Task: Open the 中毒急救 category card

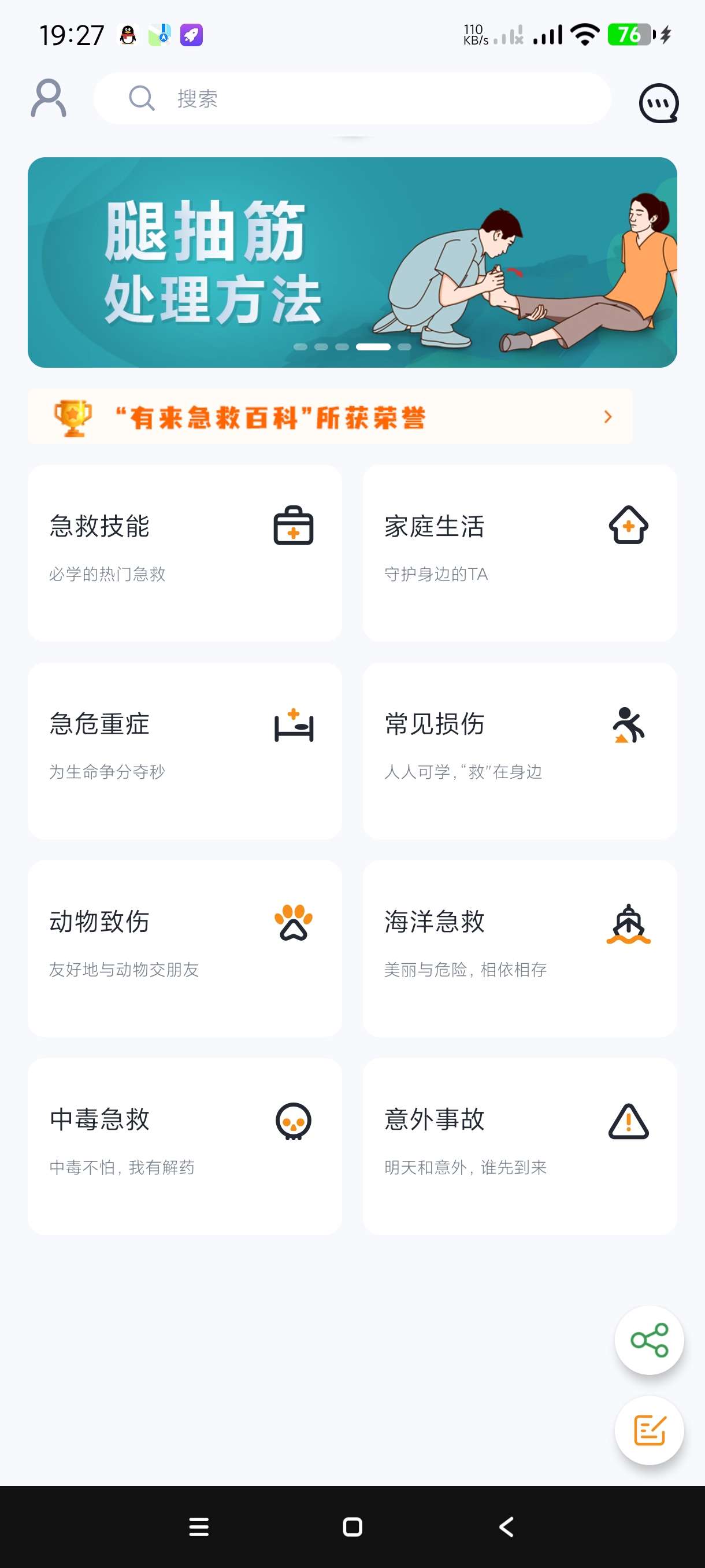Action: point(184,1146)
